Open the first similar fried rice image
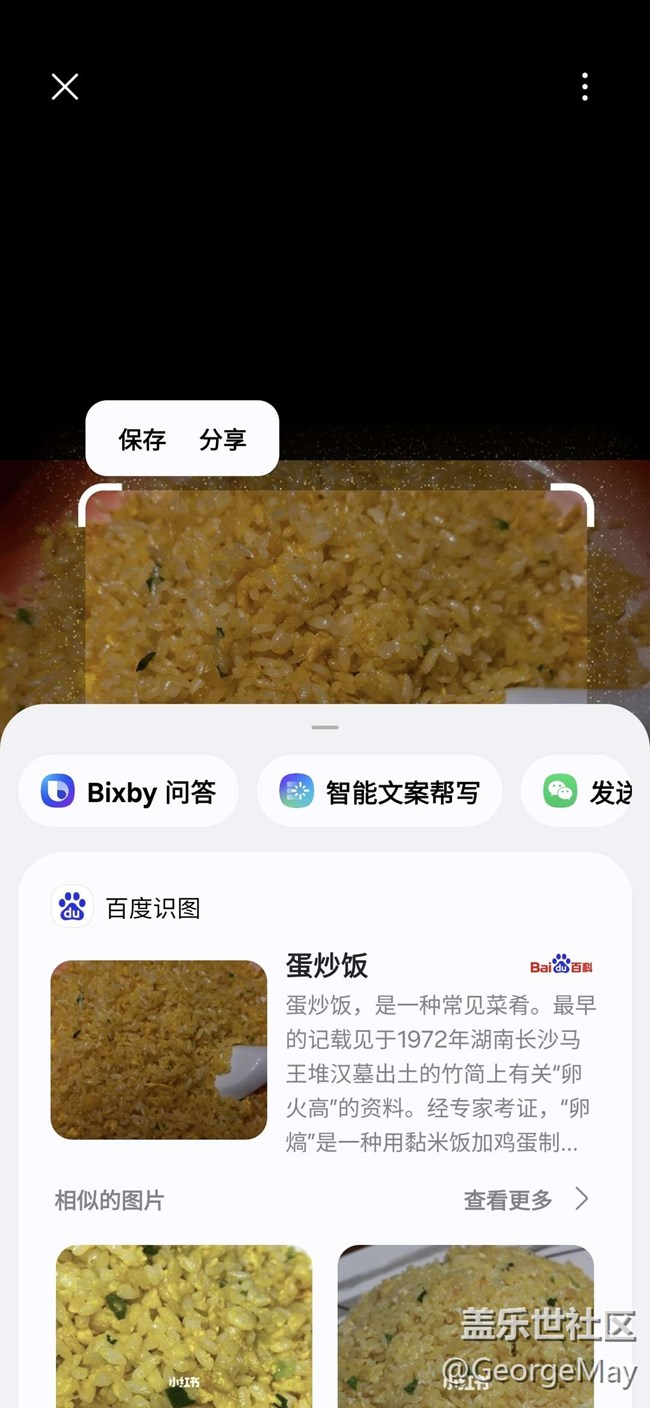Viewport: 650px width, 1408px height. pyautogui.click(x=184, y=1325)
